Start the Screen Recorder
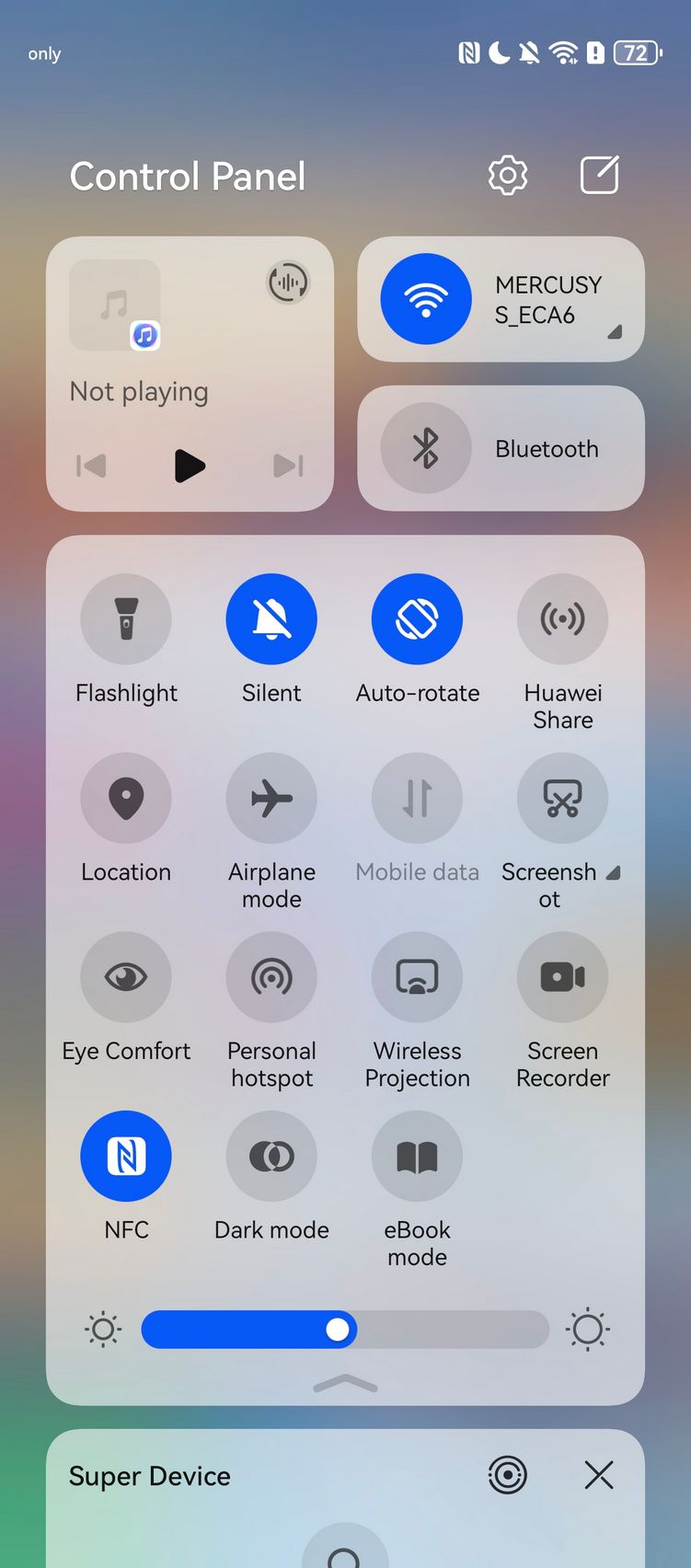The width and height of the screenshot is (691, 1568). (563, 976)
